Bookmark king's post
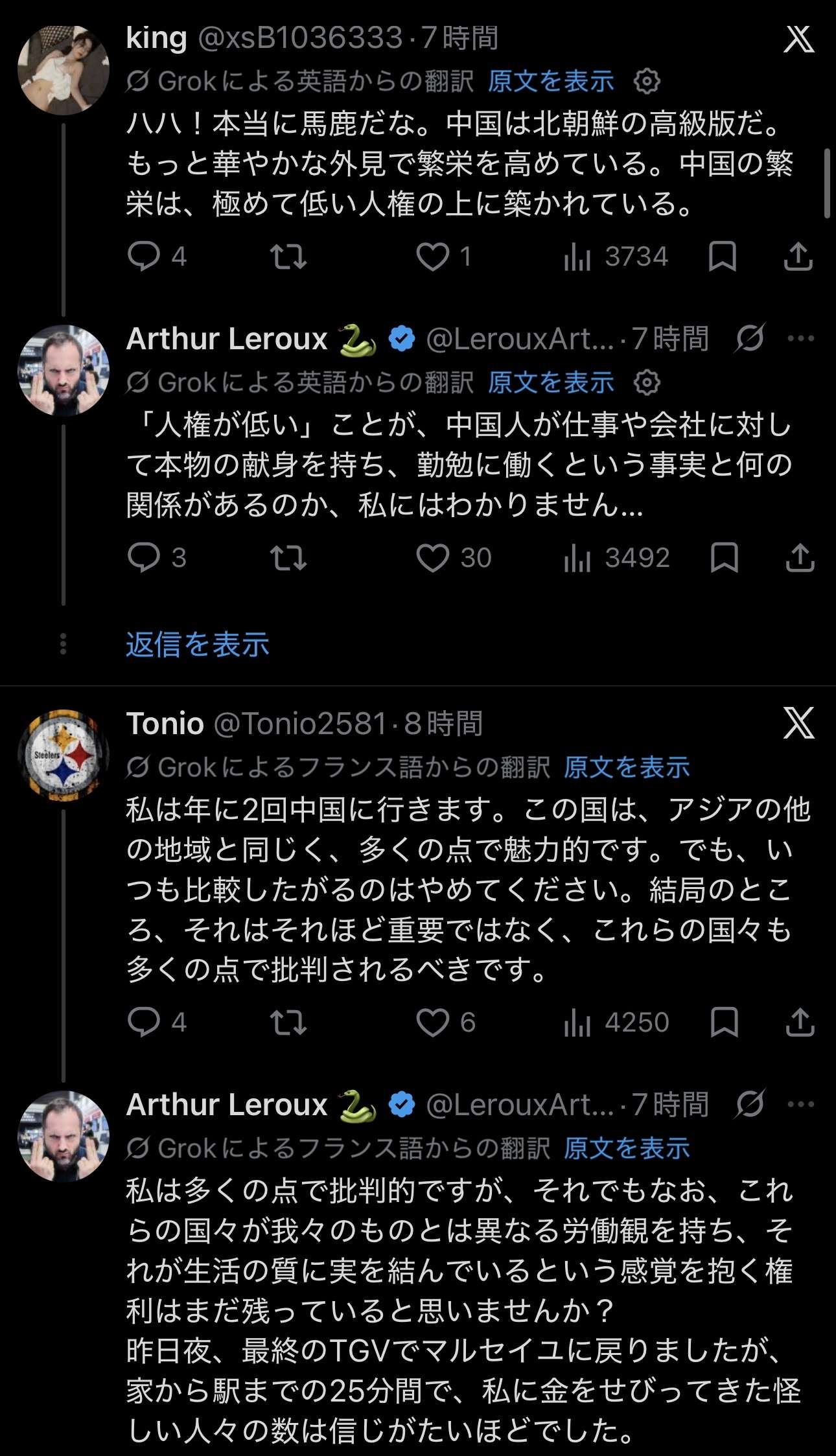The width and height of the screenshot is (836, 1456). [x=722, y=257]
